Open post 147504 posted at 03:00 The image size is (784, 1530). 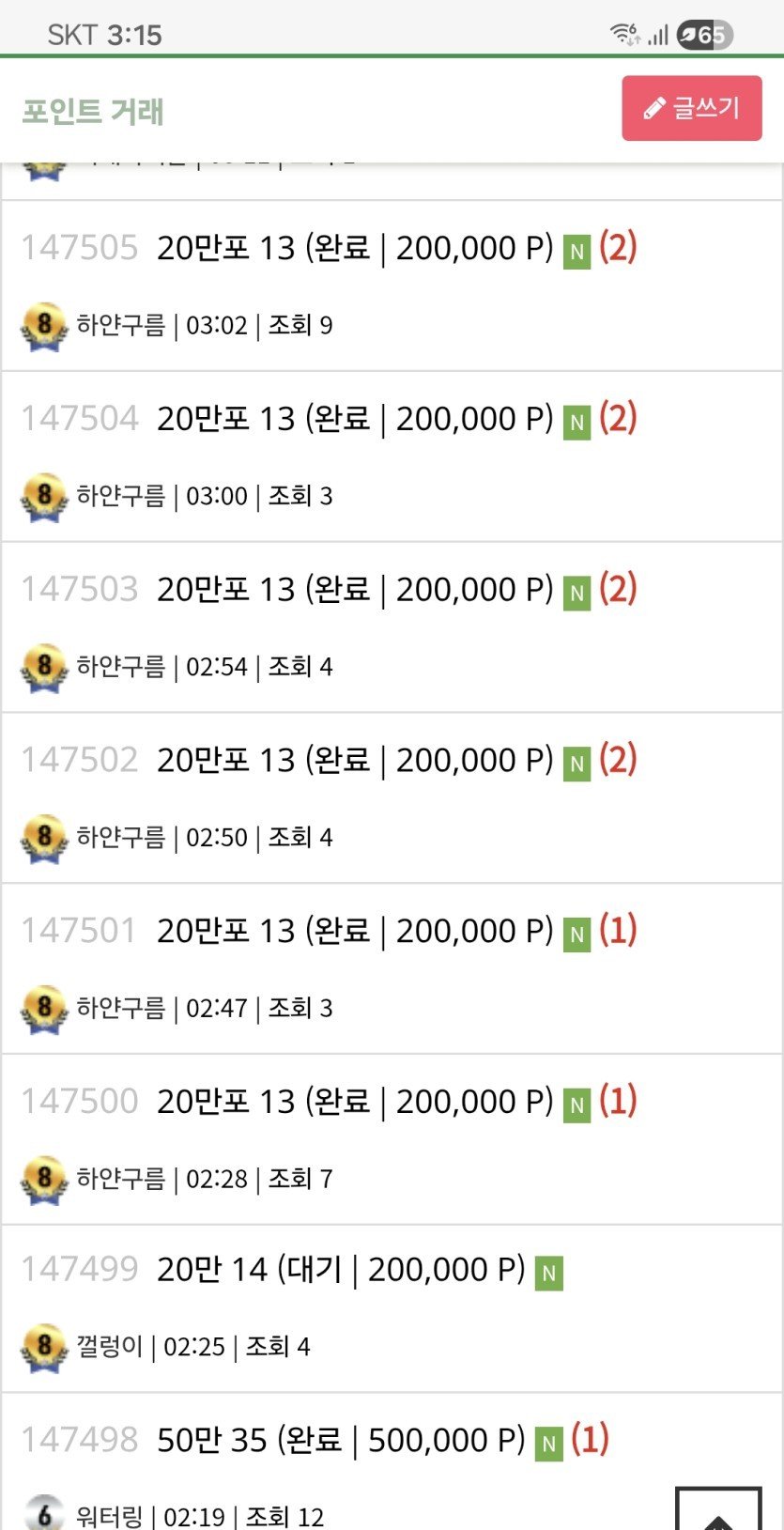355,419
